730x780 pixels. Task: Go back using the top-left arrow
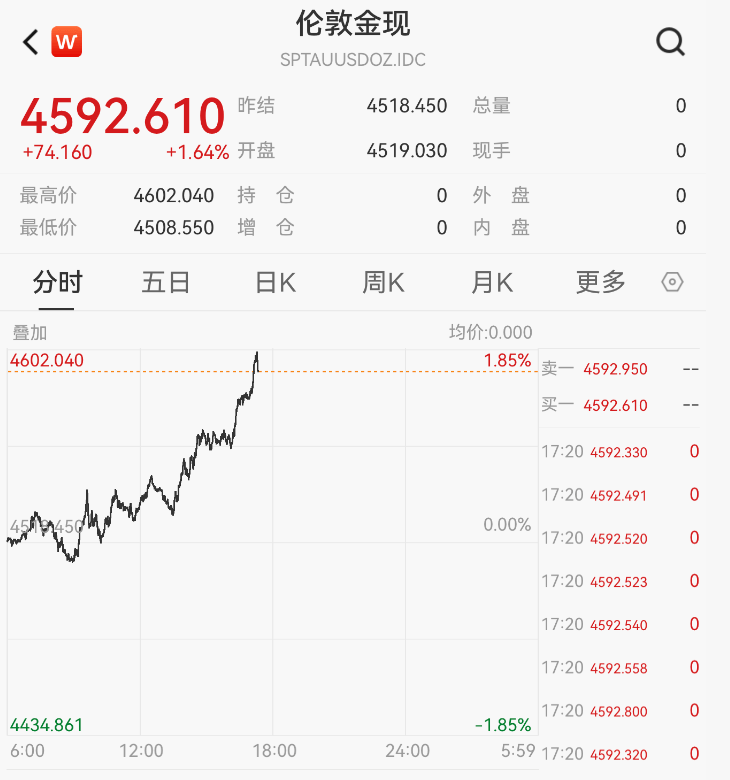coord(31,42)
